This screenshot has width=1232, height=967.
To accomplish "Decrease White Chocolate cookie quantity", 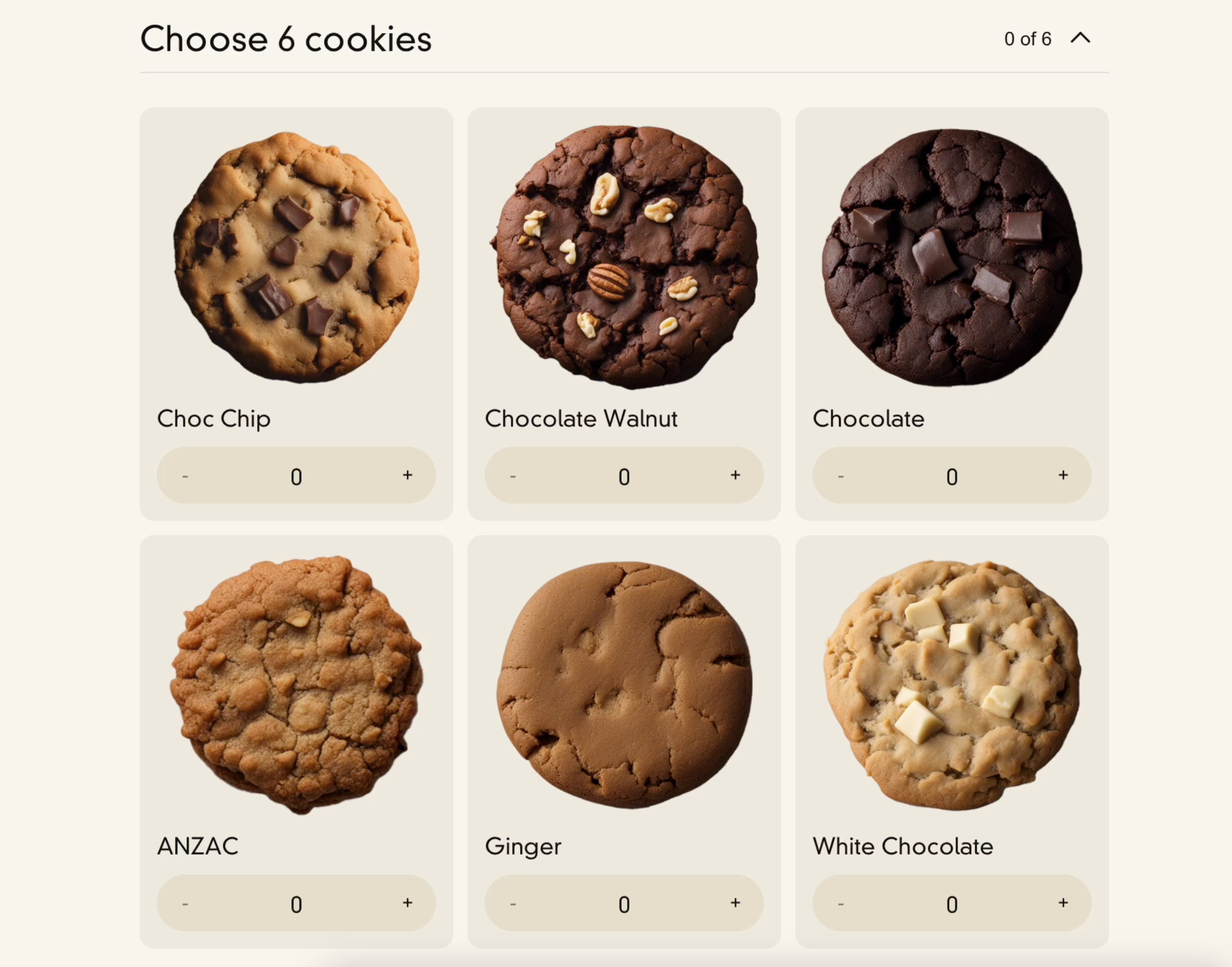I will click(841, 904).
